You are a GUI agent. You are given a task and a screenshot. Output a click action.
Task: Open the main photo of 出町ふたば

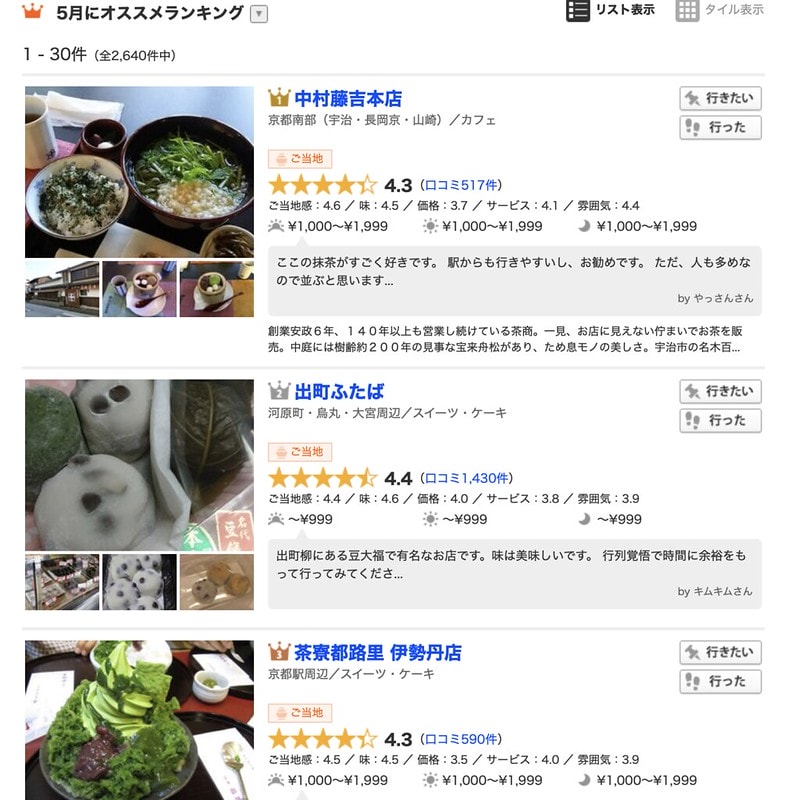coord(140,465)
